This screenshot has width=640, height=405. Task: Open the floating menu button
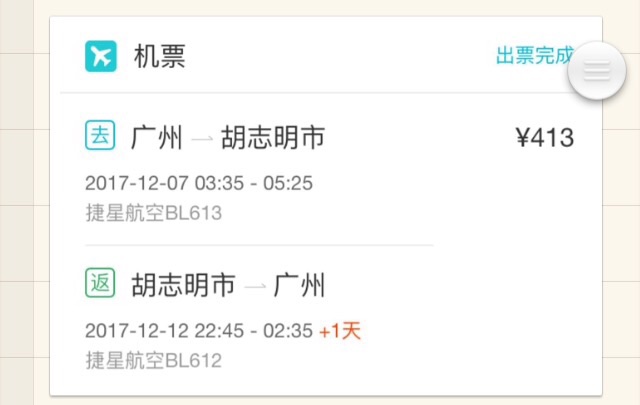coord(597,71)
